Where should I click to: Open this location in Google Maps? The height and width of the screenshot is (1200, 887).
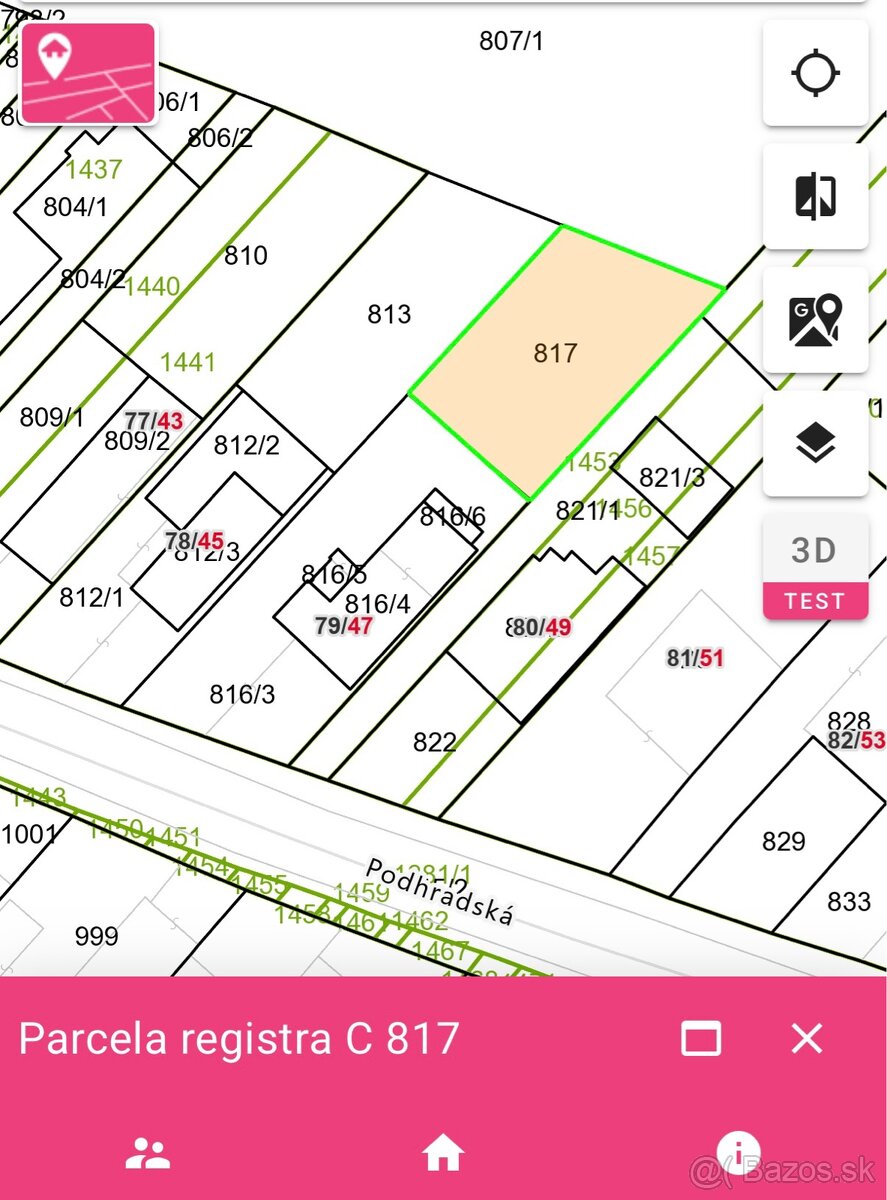pyautogui.click(x=815, y=320)
